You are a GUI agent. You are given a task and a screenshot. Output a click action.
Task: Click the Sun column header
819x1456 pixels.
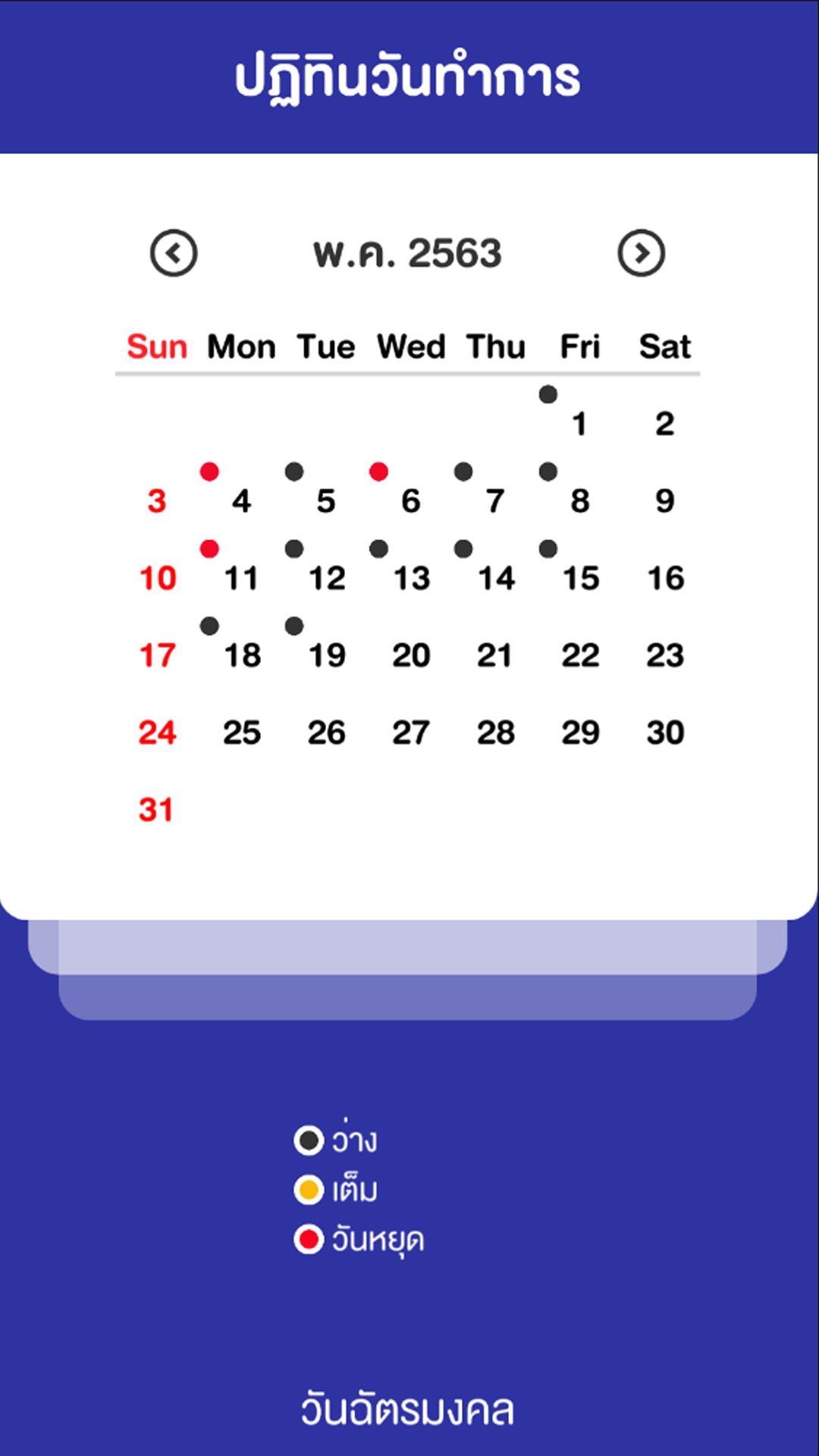click(x=156, y=346)
